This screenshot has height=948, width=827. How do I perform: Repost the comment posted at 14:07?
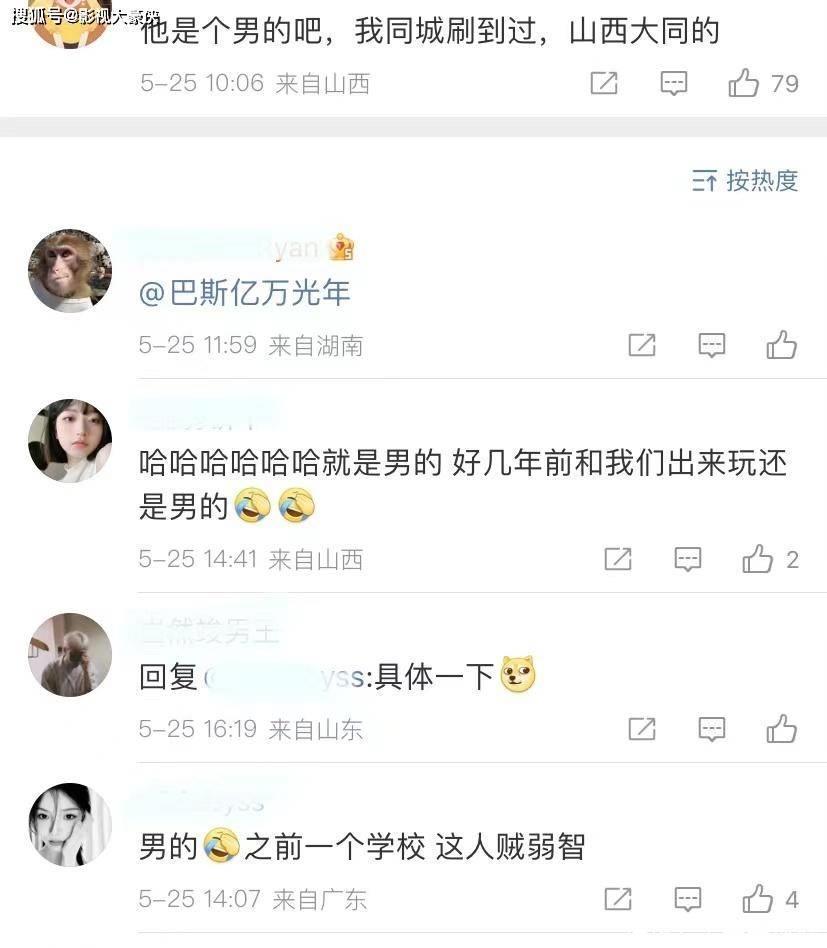point(618,899)
